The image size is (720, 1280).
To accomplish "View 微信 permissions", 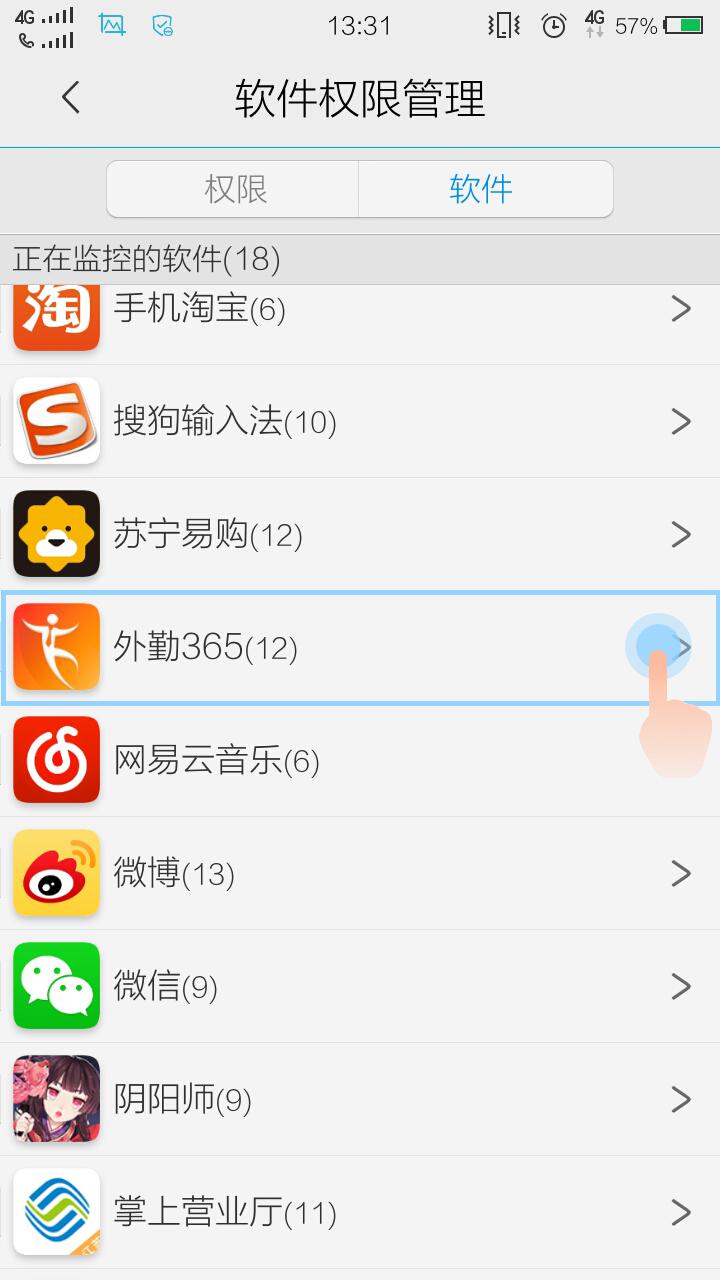I will 360,987.
